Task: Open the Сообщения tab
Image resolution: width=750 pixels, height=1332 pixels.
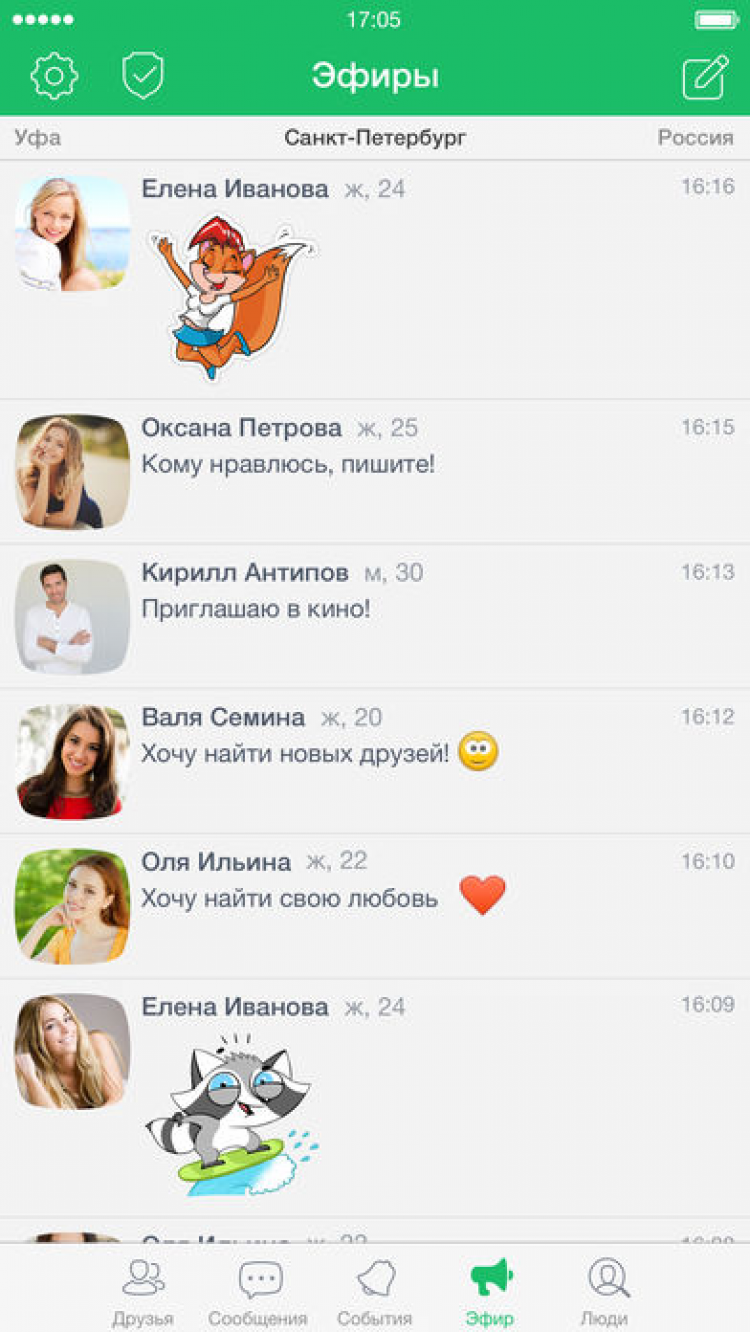Action: (x=258, y=1292)
